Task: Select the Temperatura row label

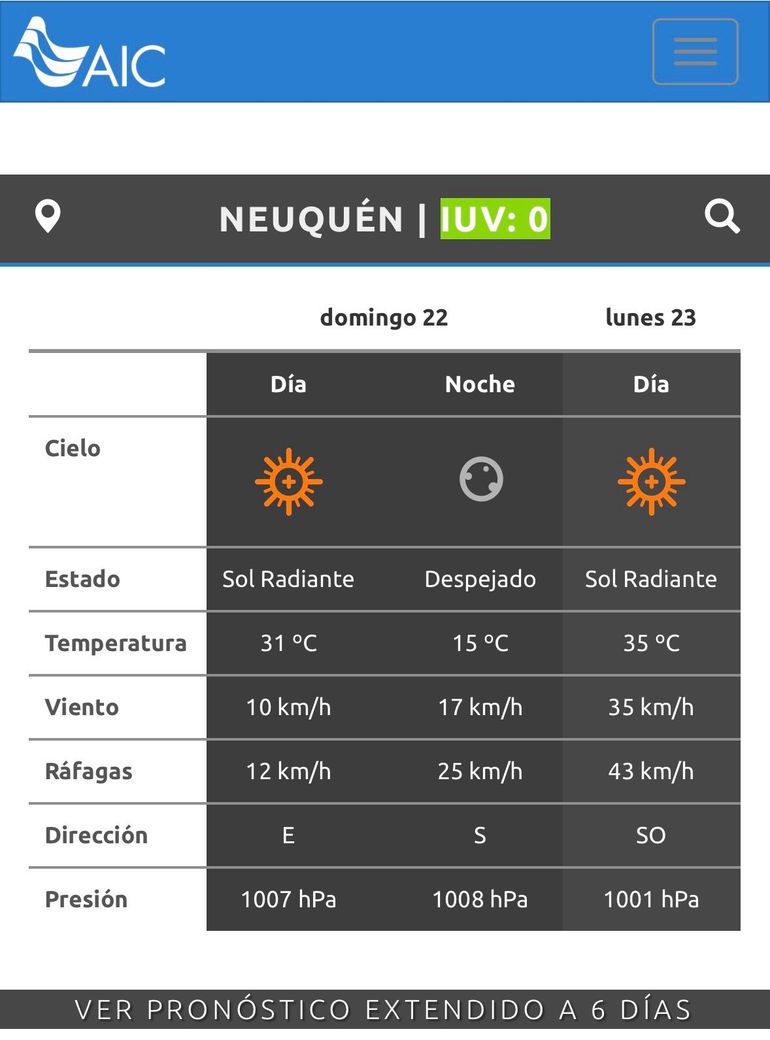Action: tap(115, 643)
